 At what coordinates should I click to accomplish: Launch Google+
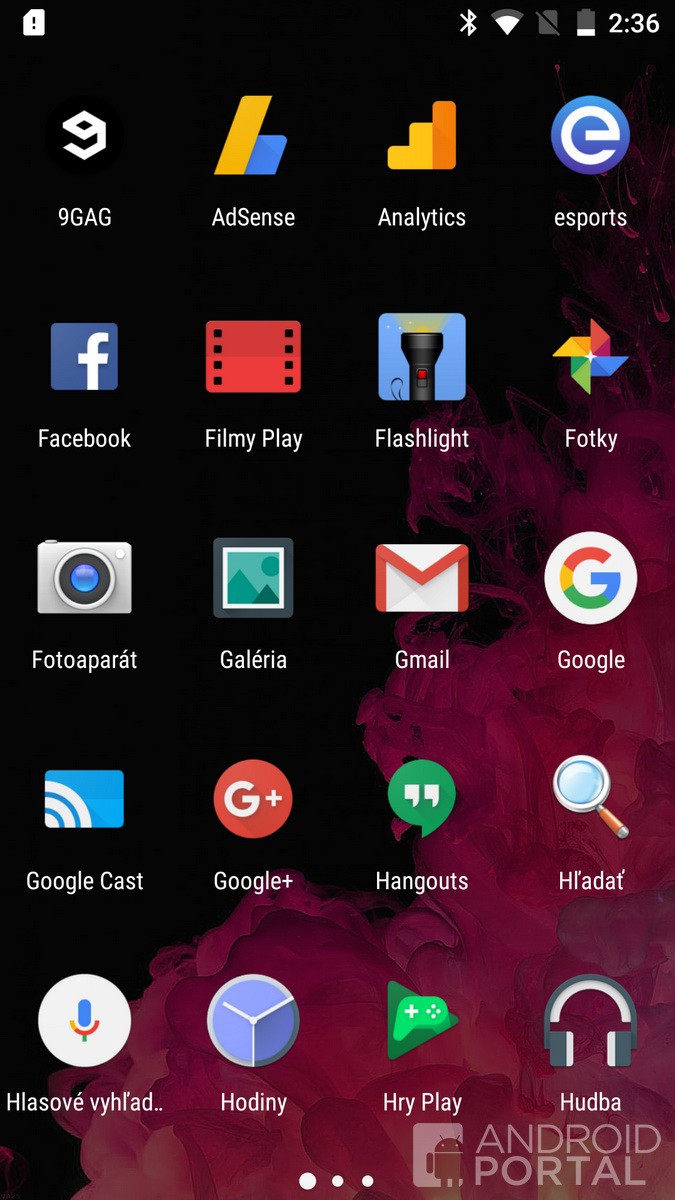point(253,799)
